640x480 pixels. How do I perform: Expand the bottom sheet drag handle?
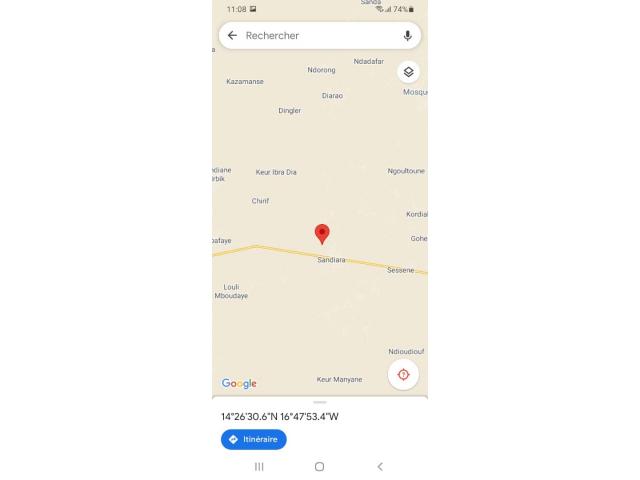(320, 402)
